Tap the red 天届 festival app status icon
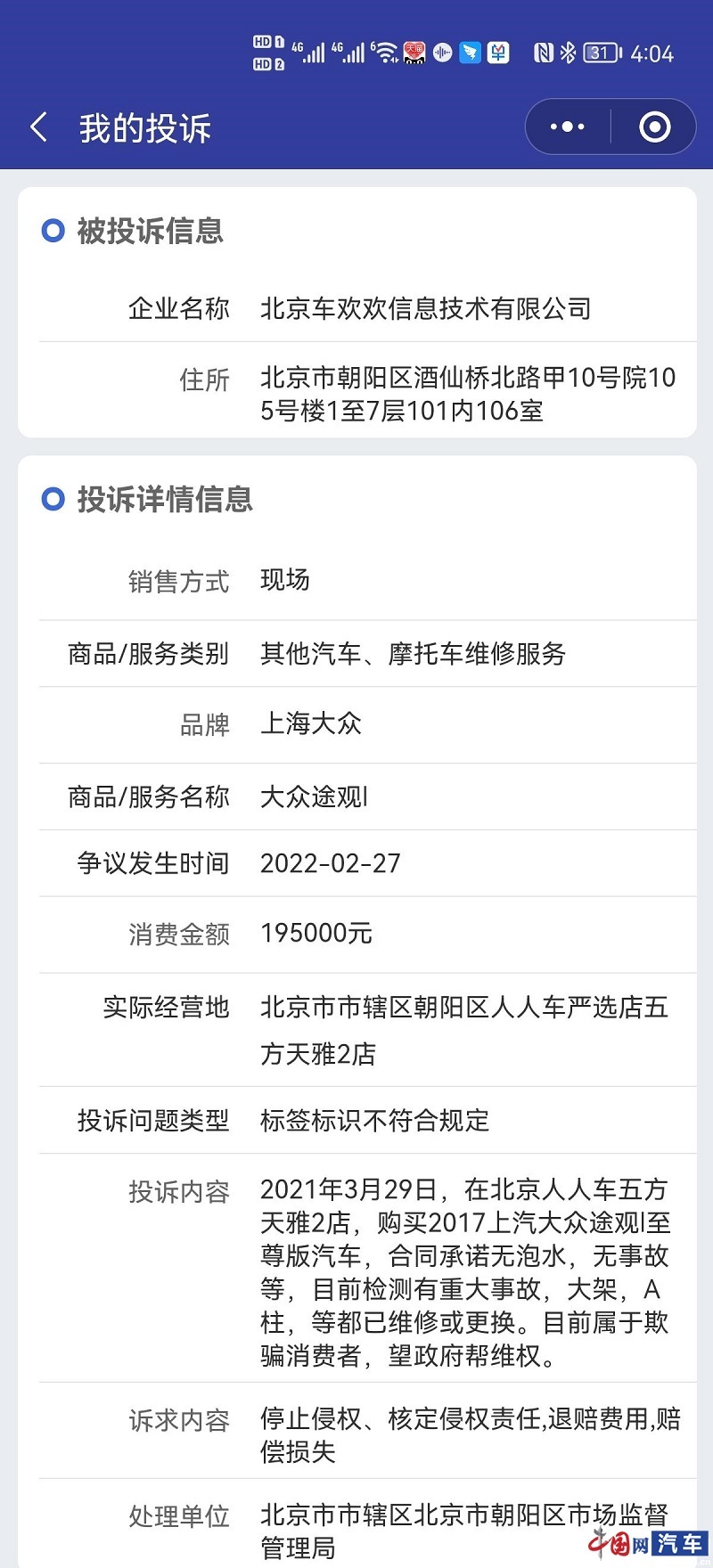 (x=413, y=53)
